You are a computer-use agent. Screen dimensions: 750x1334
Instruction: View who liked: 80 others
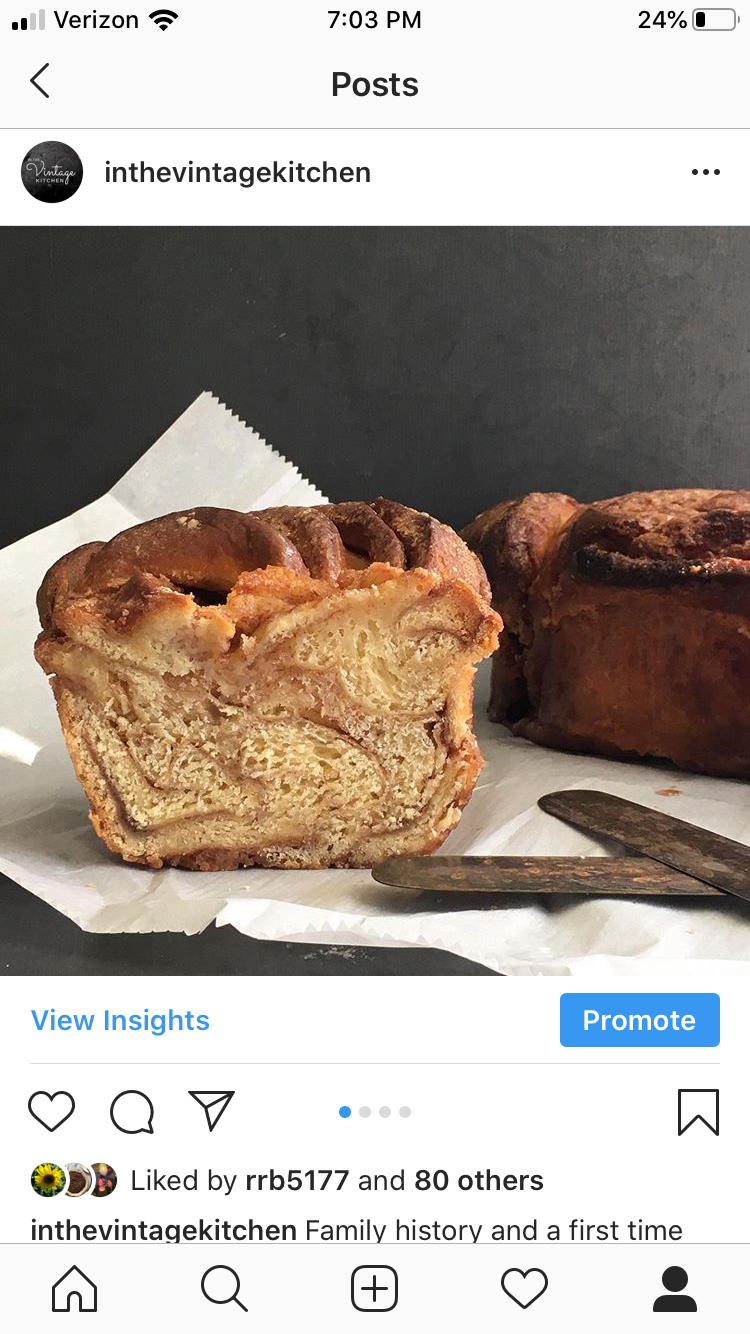point(478,1180)
